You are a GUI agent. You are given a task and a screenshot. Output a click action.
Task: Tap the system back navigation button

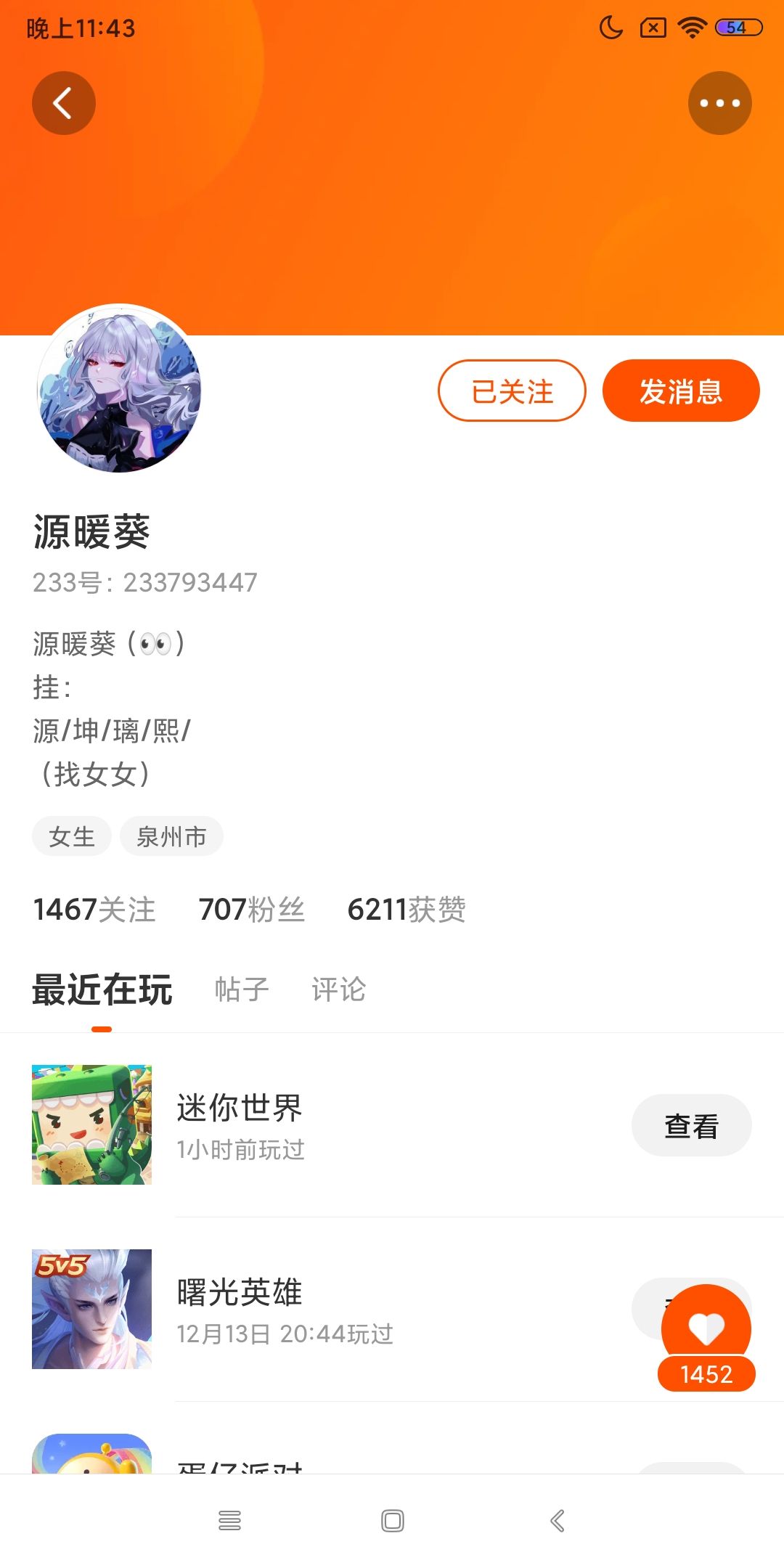click(x=557, y=1520)
